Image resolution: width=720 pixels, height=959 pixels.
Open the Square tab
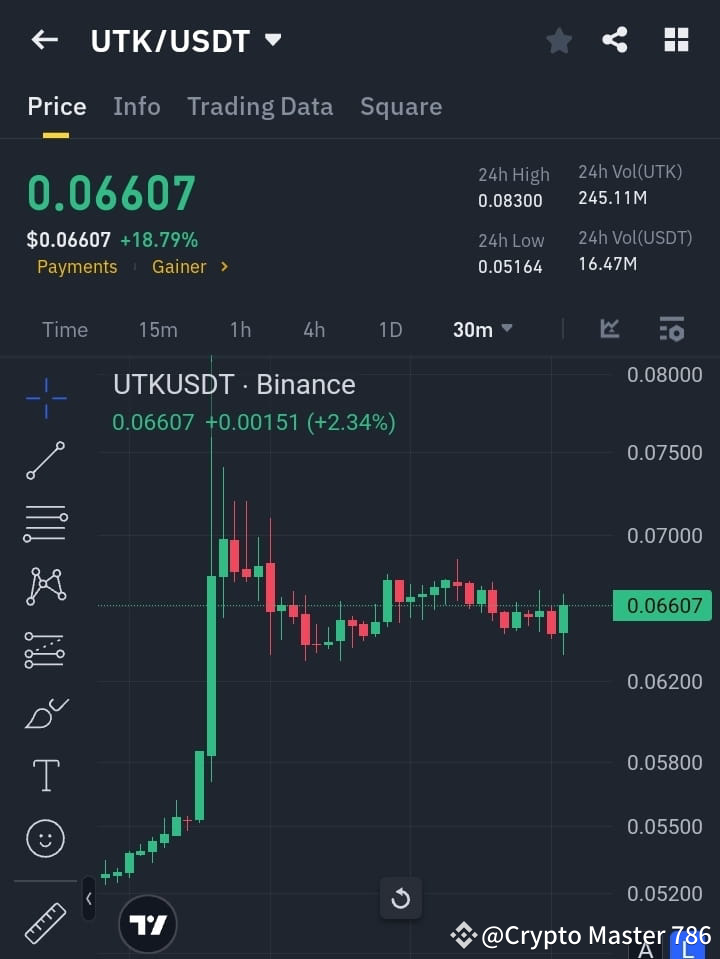click(401, 106)
